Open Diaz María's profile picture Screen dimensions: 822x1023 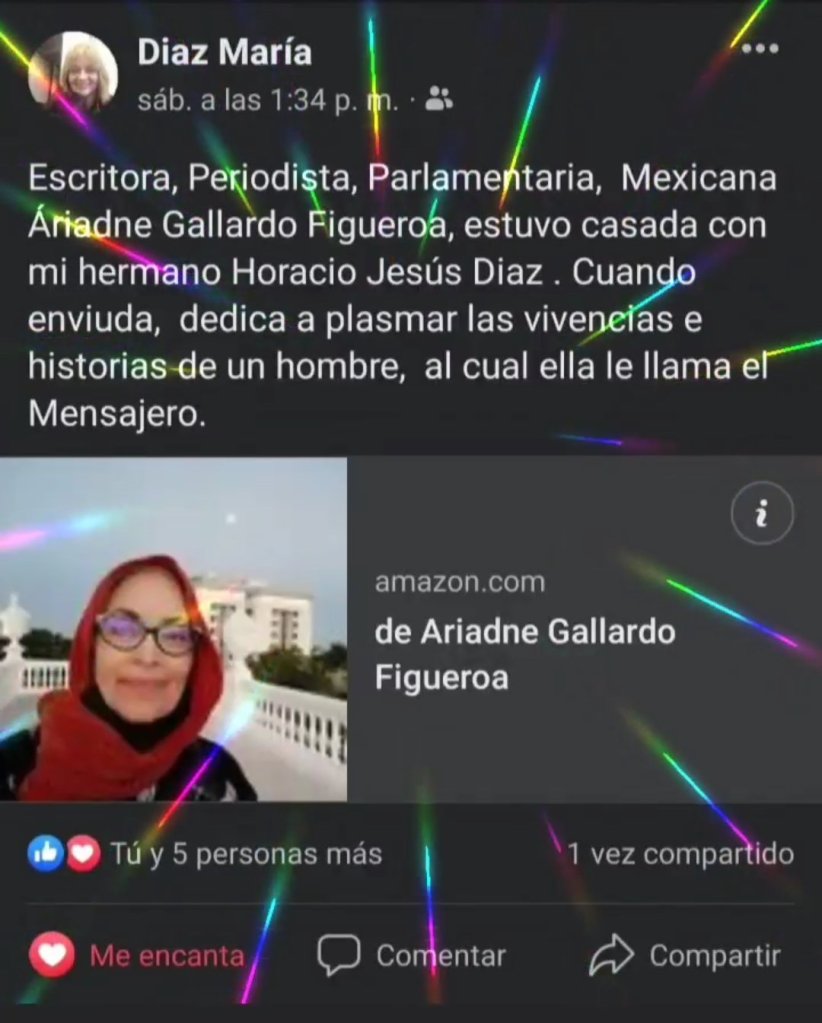pyautogui.click(x=73, y=74)
